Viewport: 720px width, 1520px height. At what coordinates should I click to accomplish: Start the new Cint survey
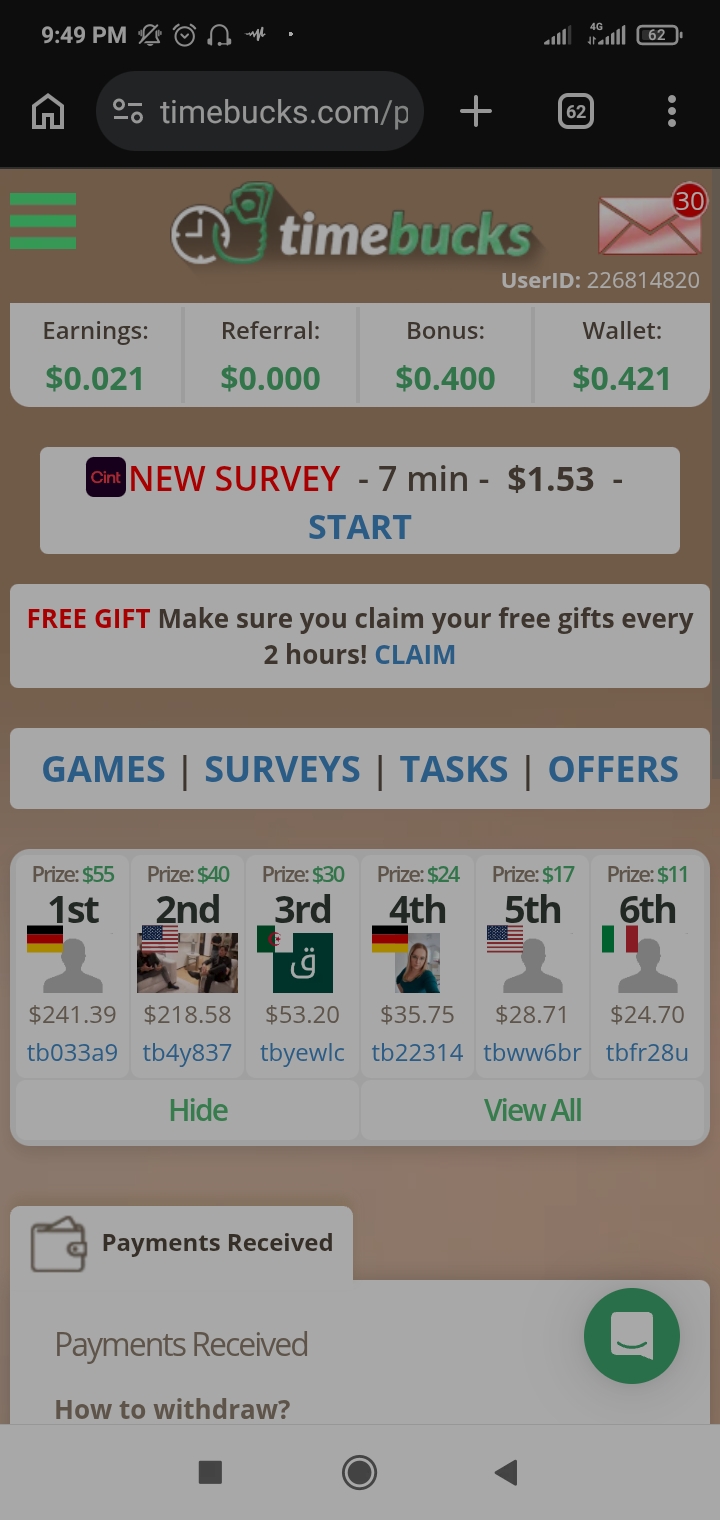pos(359,527)
